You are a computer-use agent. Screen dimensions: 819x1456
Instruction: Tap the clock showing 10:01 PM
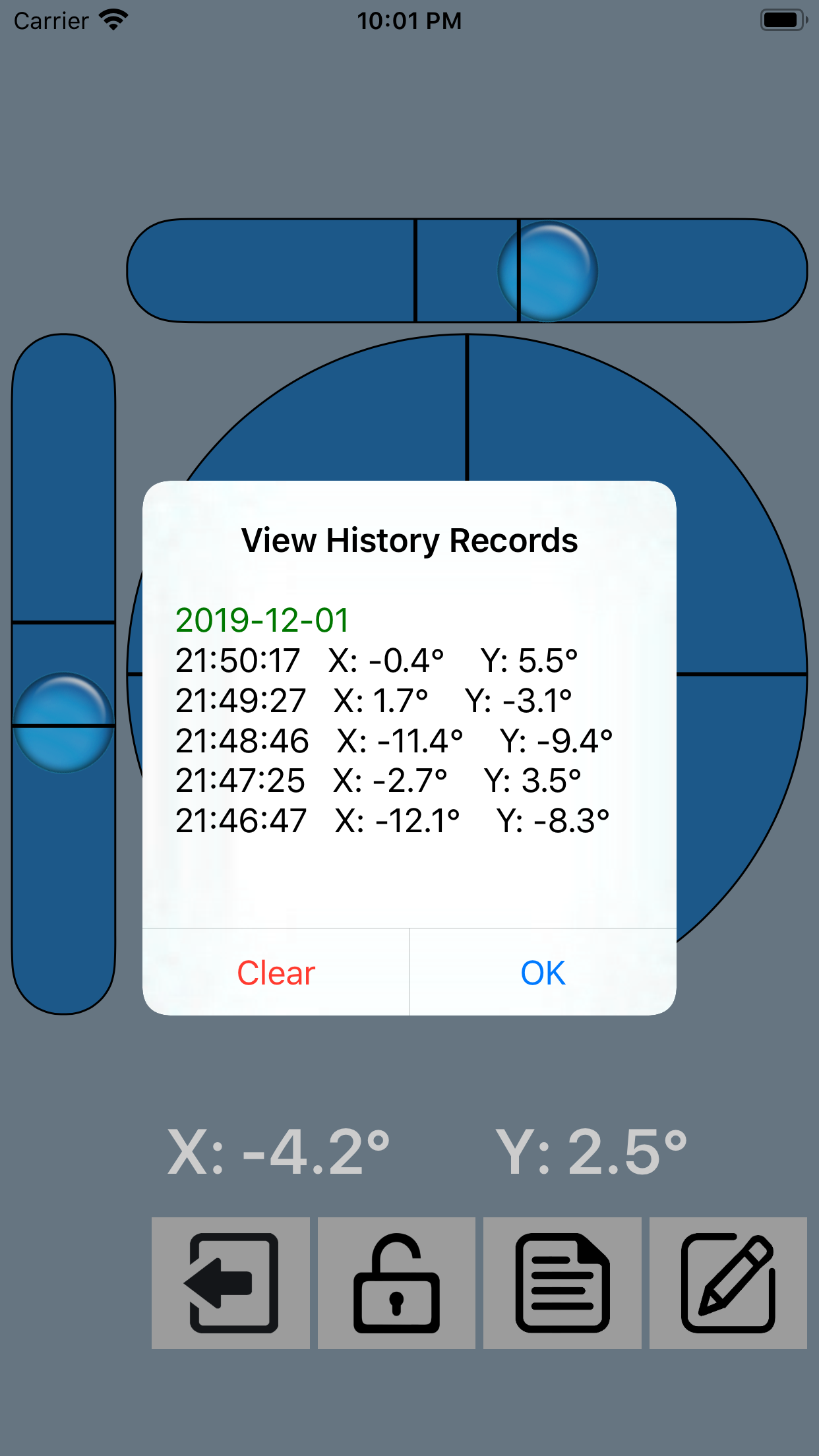point(409,20)
